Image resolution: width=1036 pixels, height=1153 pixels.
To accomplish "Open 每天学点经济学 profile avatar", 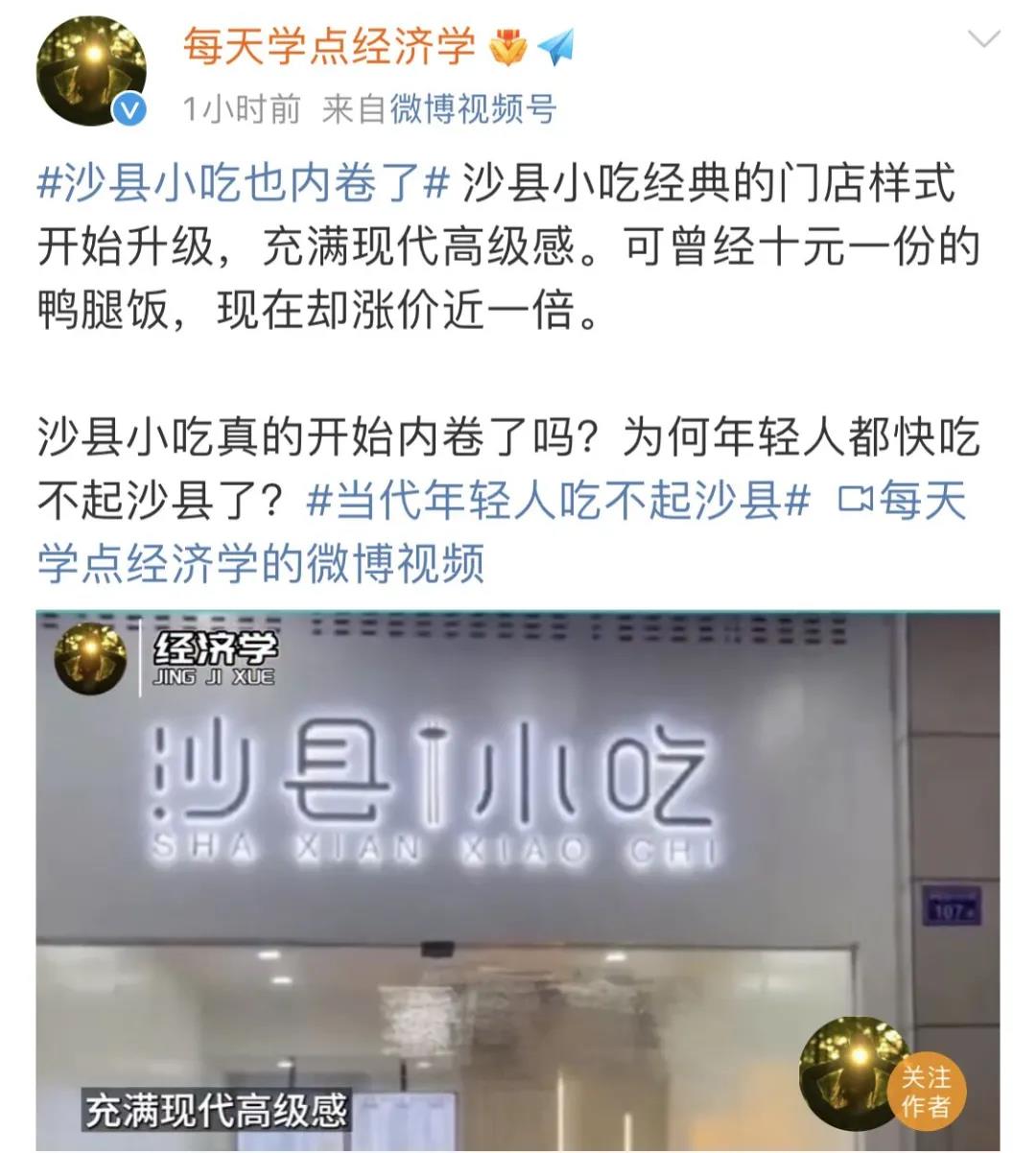I will click(x=91, y=71).
